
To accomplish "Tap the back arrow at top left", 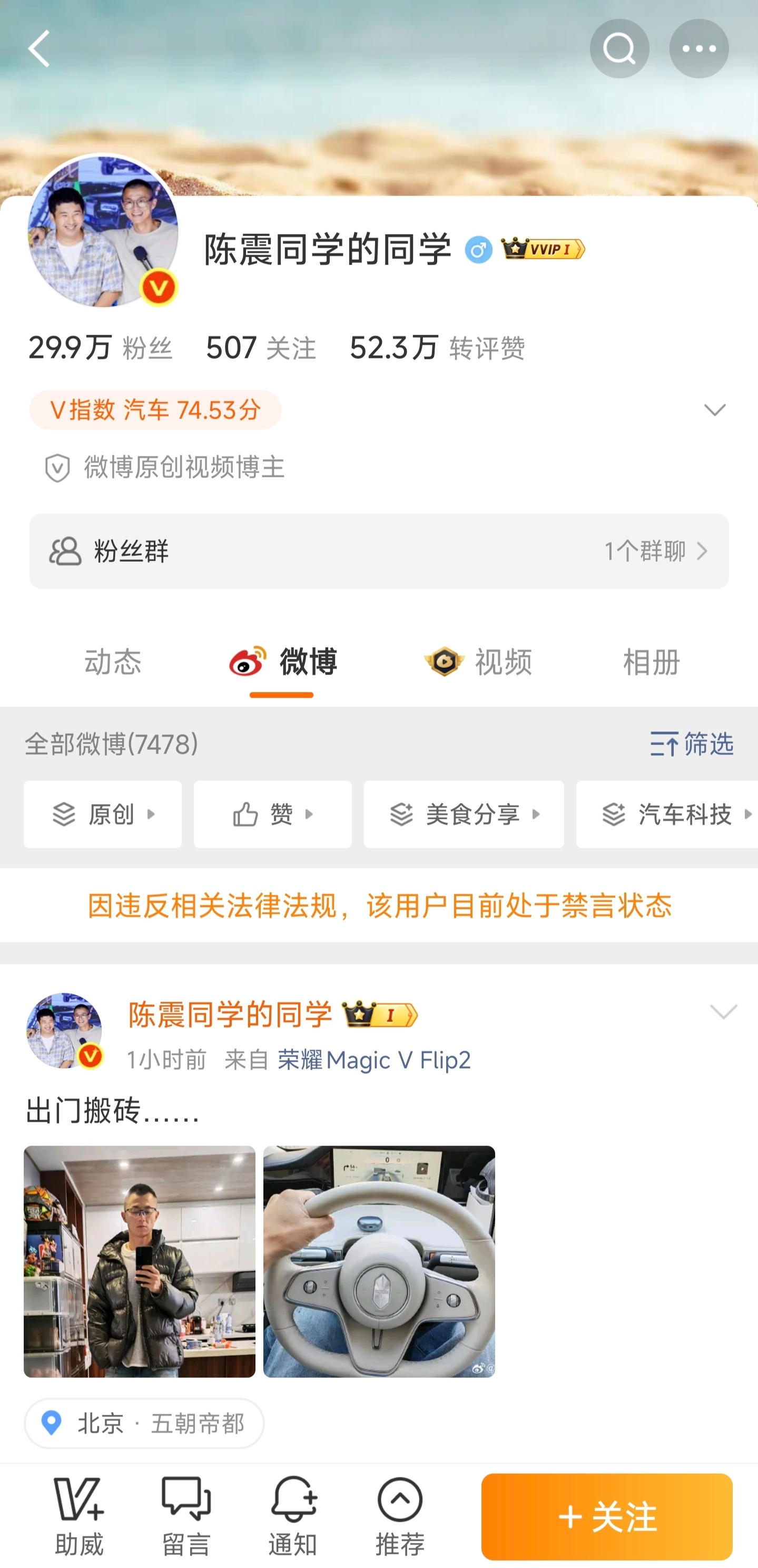I will click(x=38, y=50).
